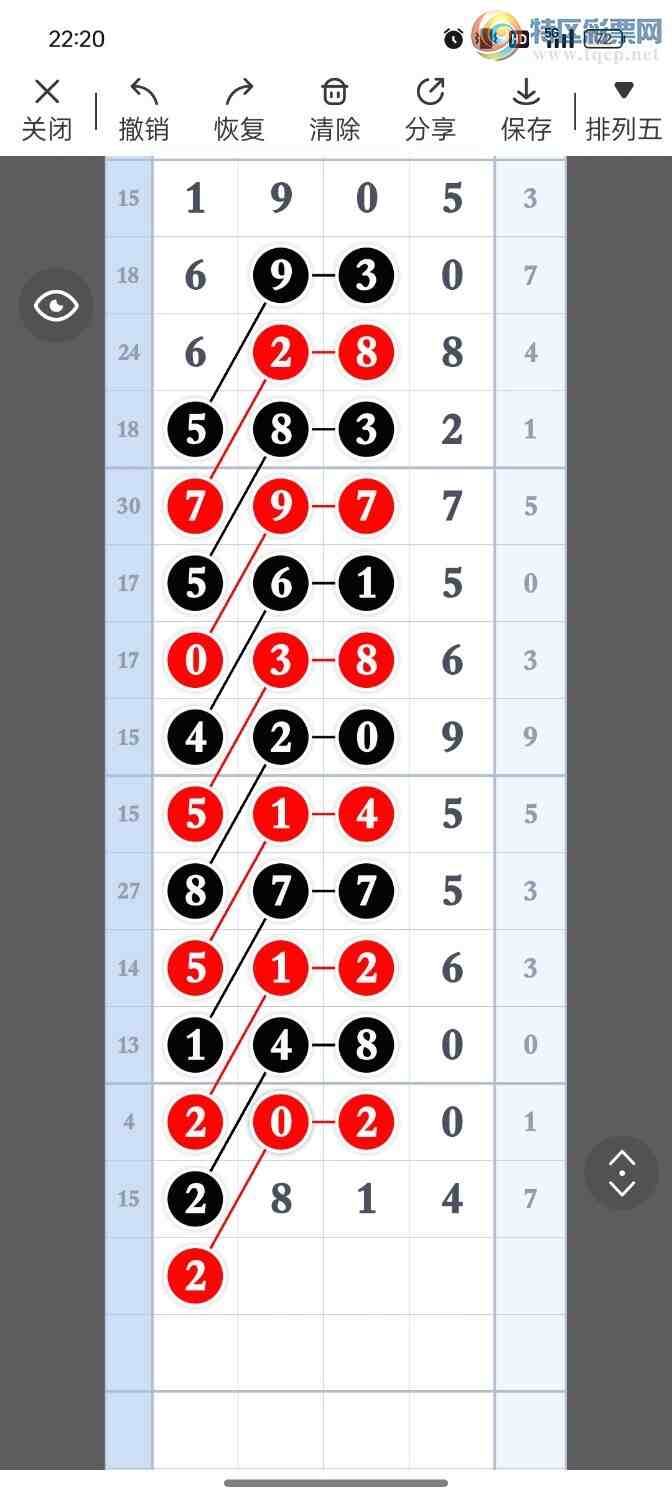Share the chart via 分享

(x=430, y=110)
